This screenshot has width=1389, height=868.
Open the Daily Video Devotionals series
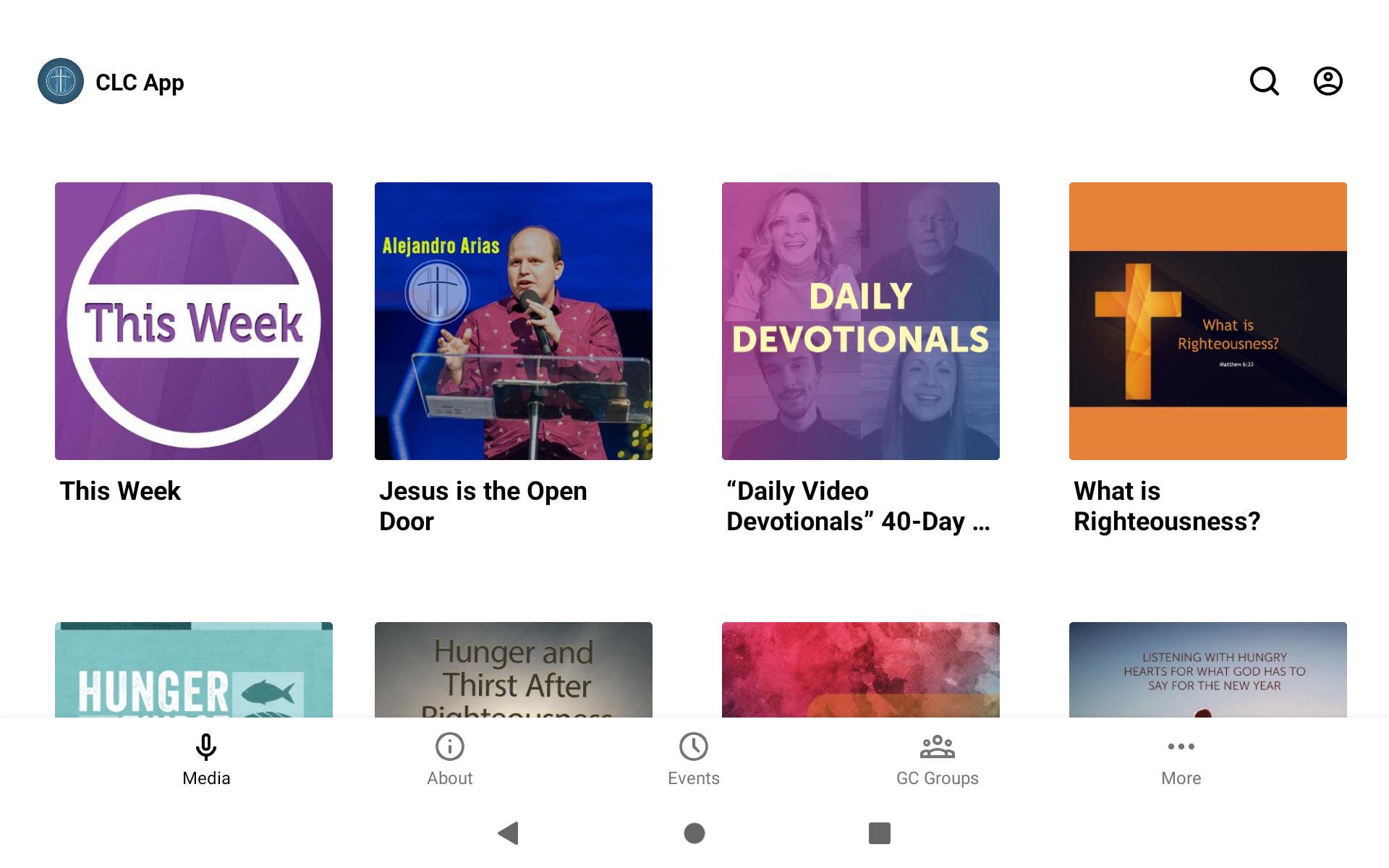click(x=861, y=321)
